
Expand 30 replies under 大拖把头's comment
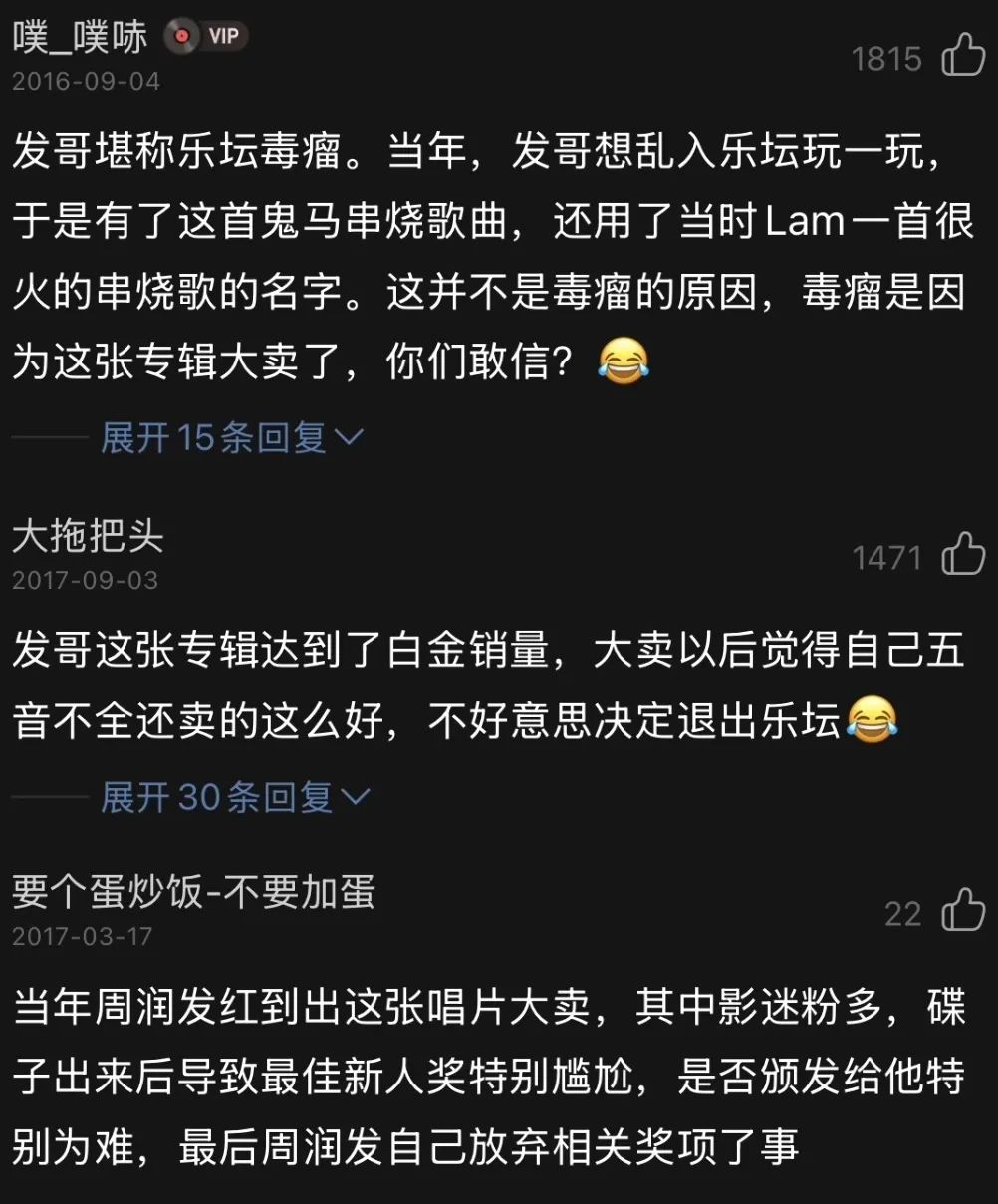pos(234,797)
